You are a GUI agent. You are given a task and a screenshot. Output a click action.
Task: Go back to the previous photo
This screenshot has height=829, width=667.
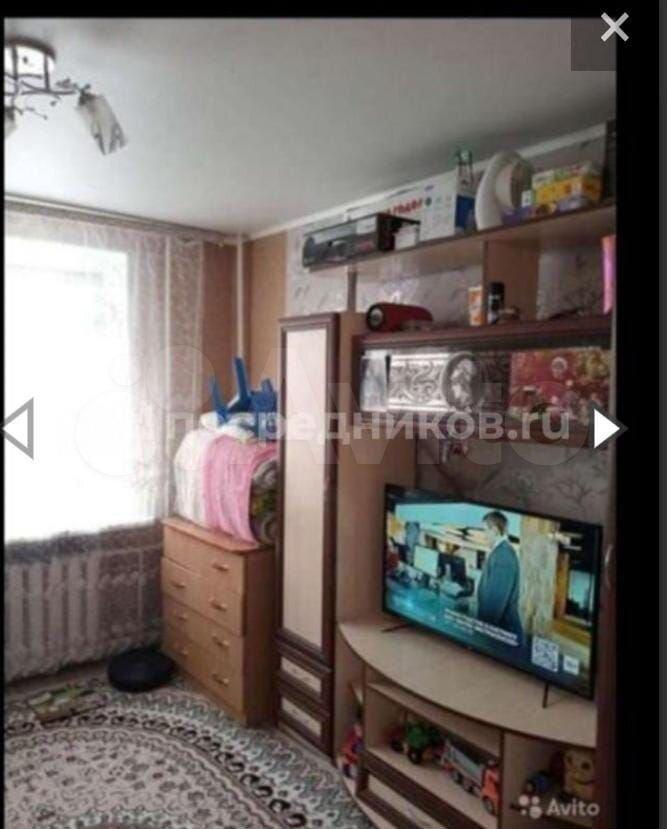click(19, 428)
